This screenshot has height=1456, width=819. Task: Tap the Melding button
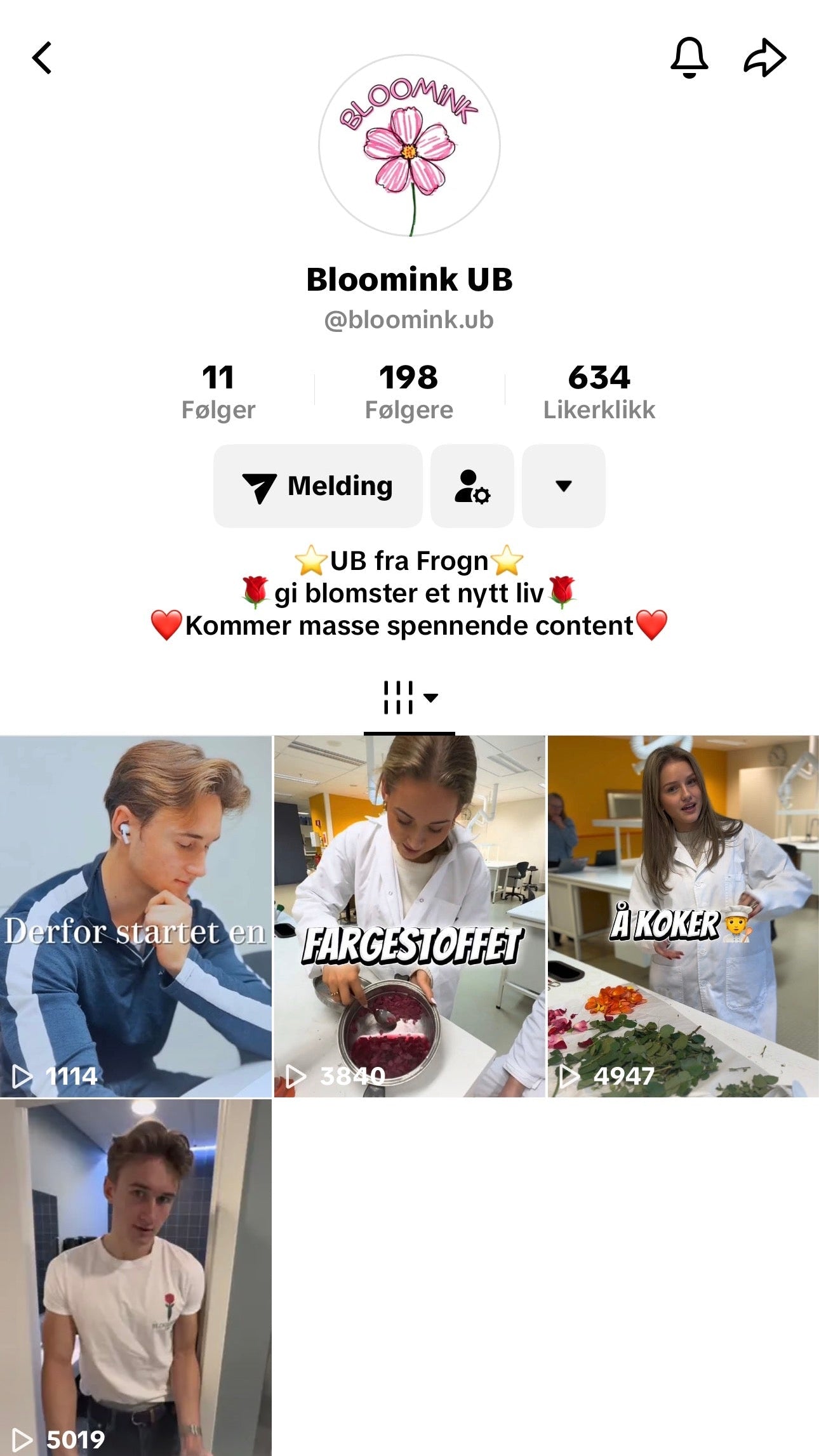pos(318,486)
